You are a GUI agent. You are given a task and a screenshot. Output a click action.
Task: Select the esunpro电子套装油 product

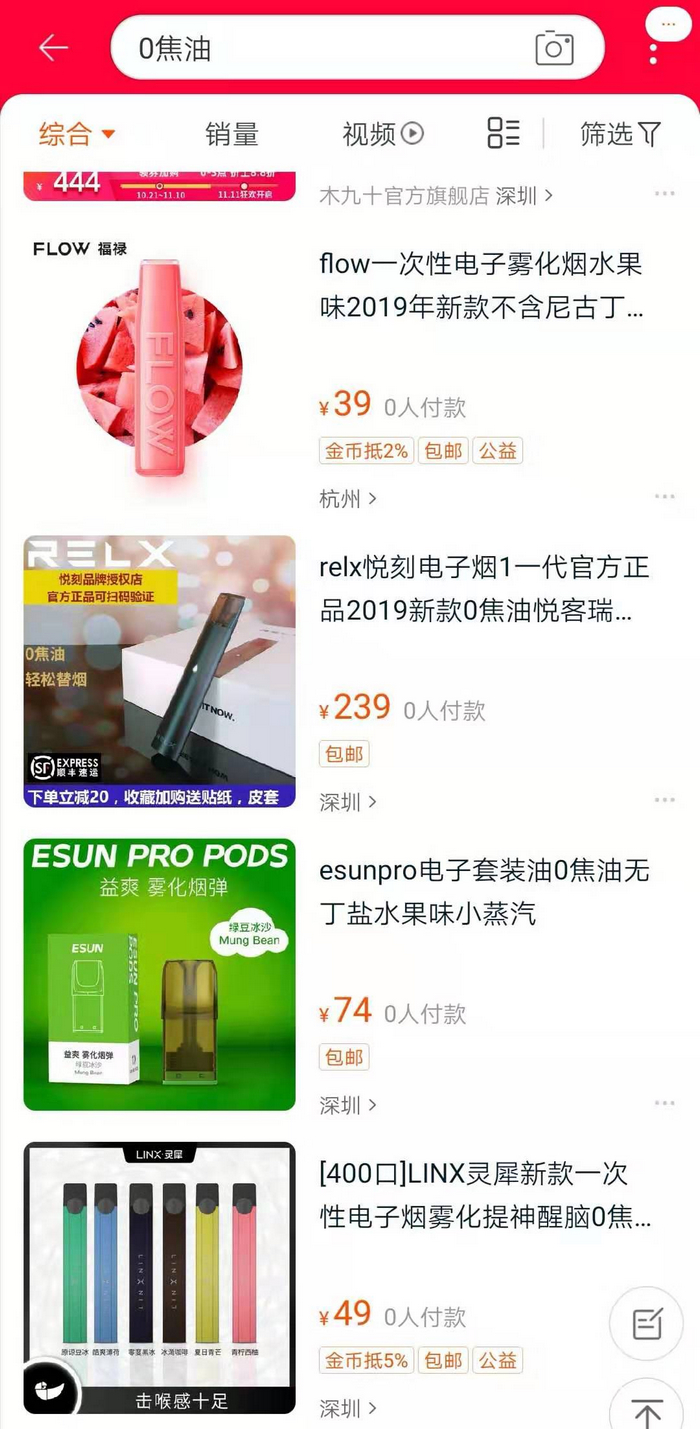pyautogui.click(x=484, y=892)
